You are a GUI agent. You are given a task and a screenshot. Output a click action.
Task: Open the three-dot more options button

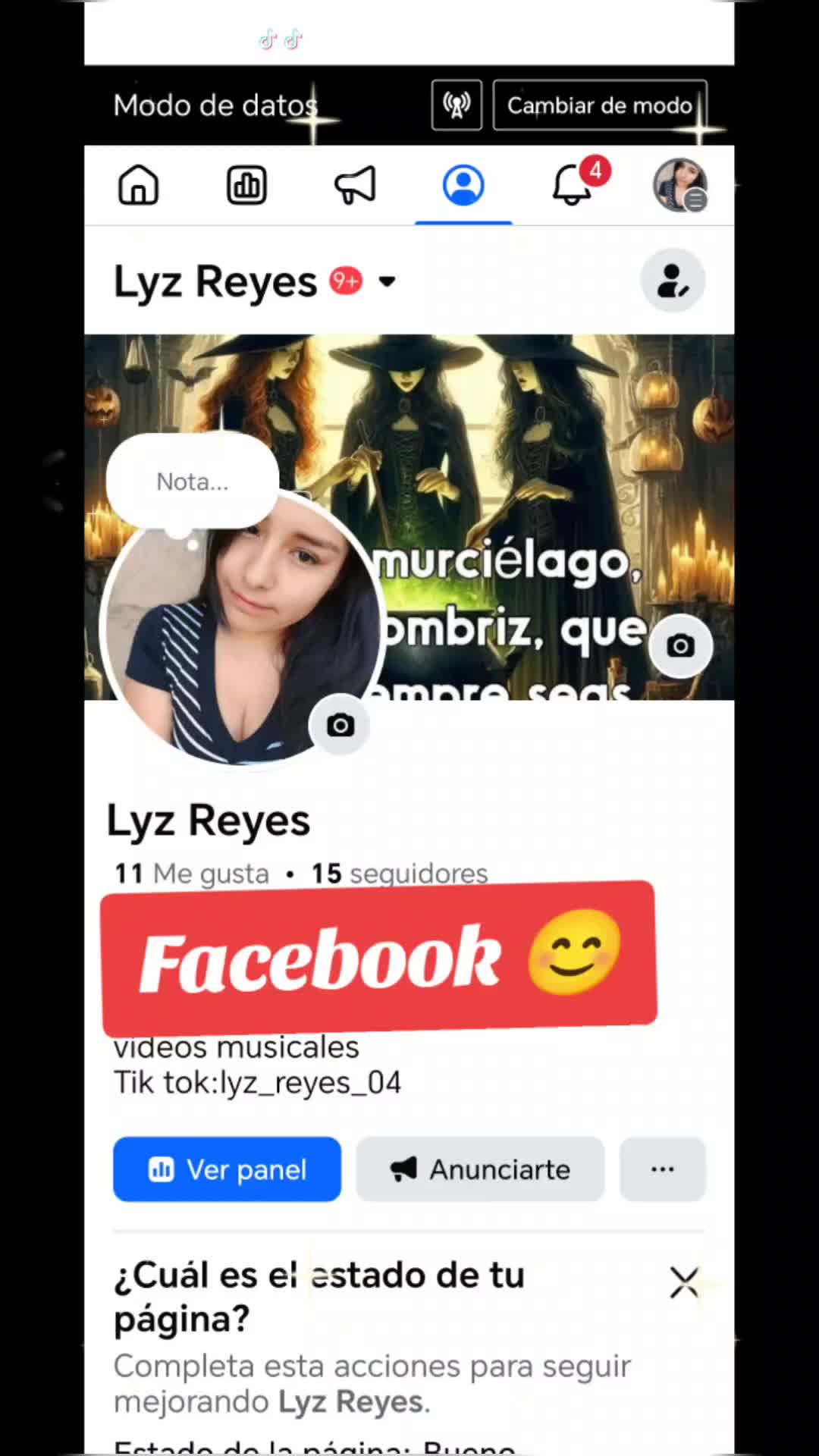[662, 1169]
